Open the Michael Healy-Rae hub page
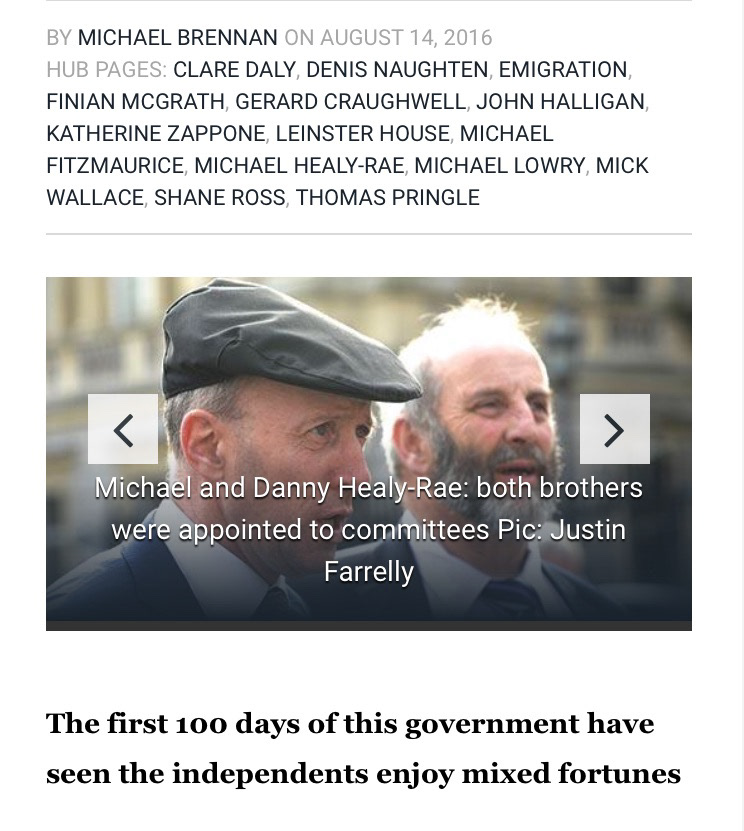 click(299, 166)
